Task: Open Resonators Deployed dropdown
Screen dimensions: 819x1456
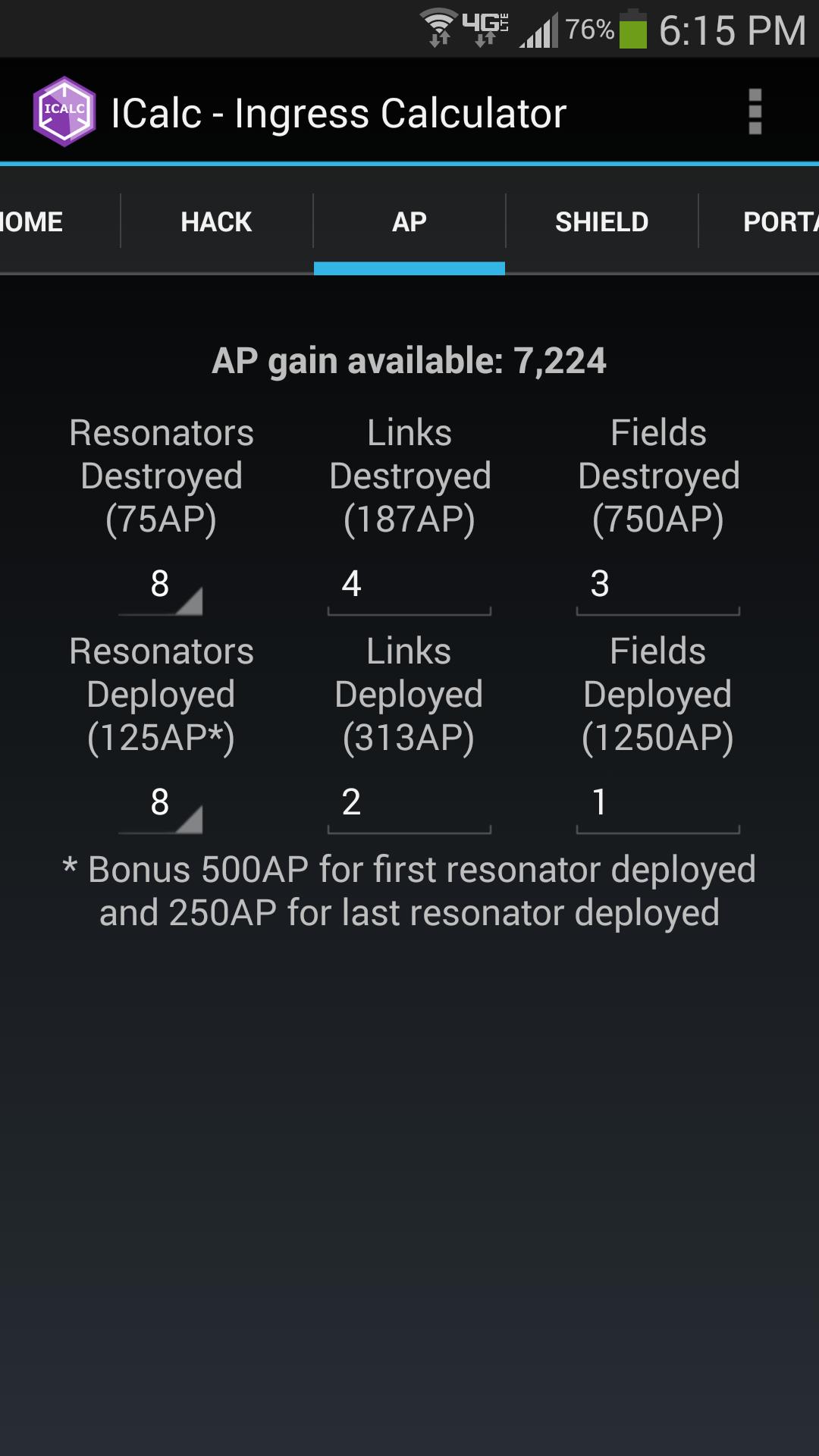Action: click(161, 803)
